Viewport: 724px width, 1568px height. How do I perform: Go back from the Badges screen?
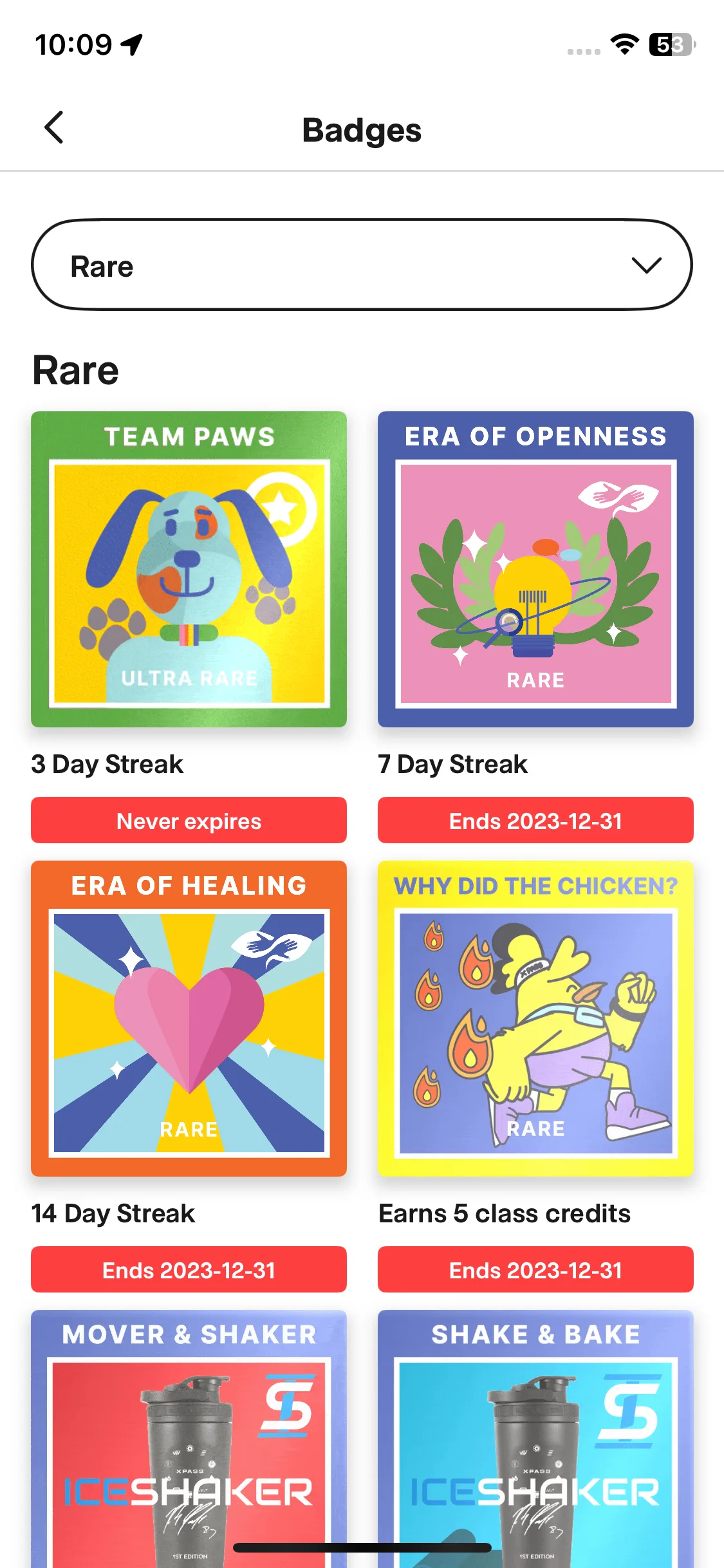[54, 127]
